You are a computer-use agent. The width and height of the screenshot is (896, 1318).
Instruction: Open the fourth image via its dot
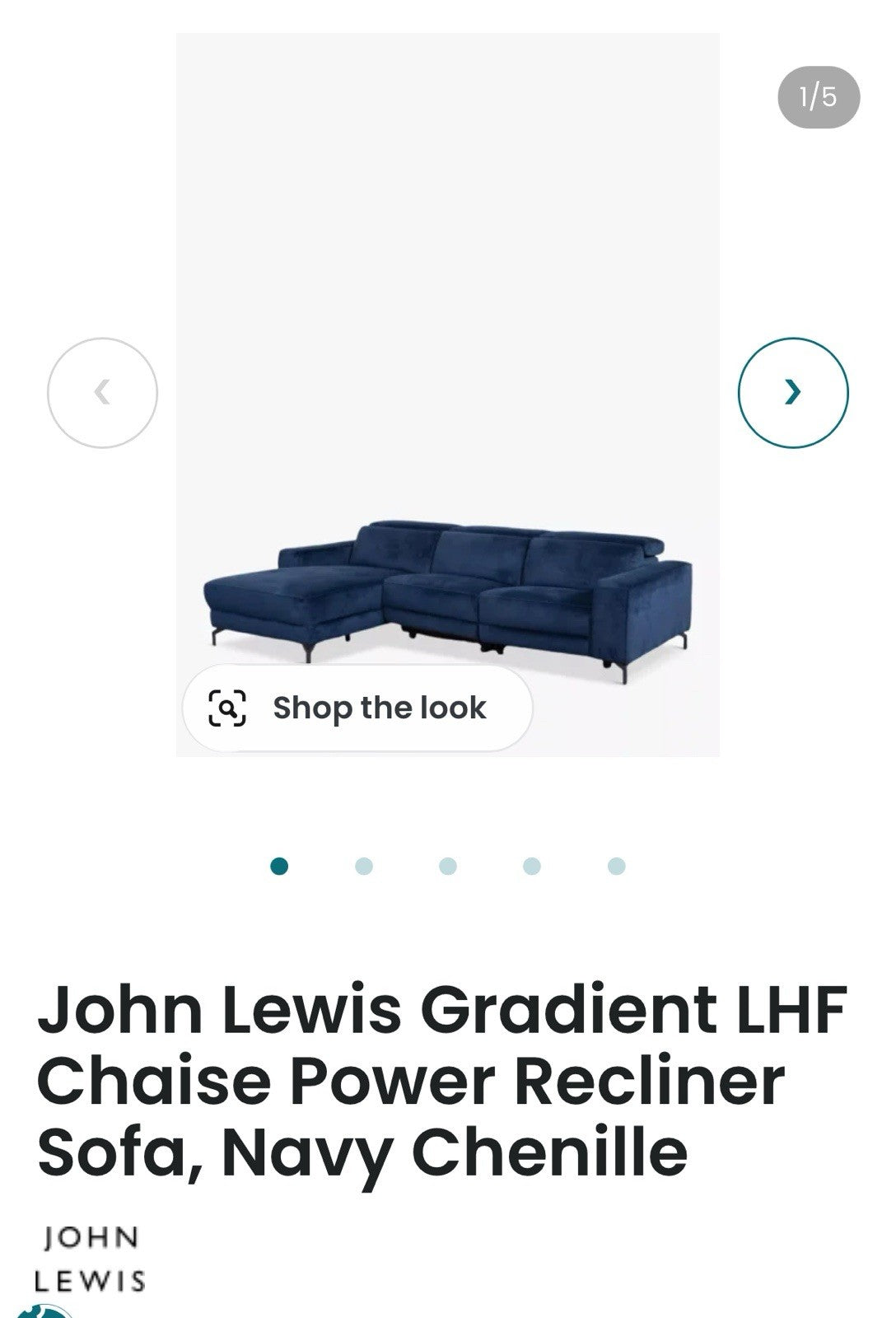click(x=530, y=865)
